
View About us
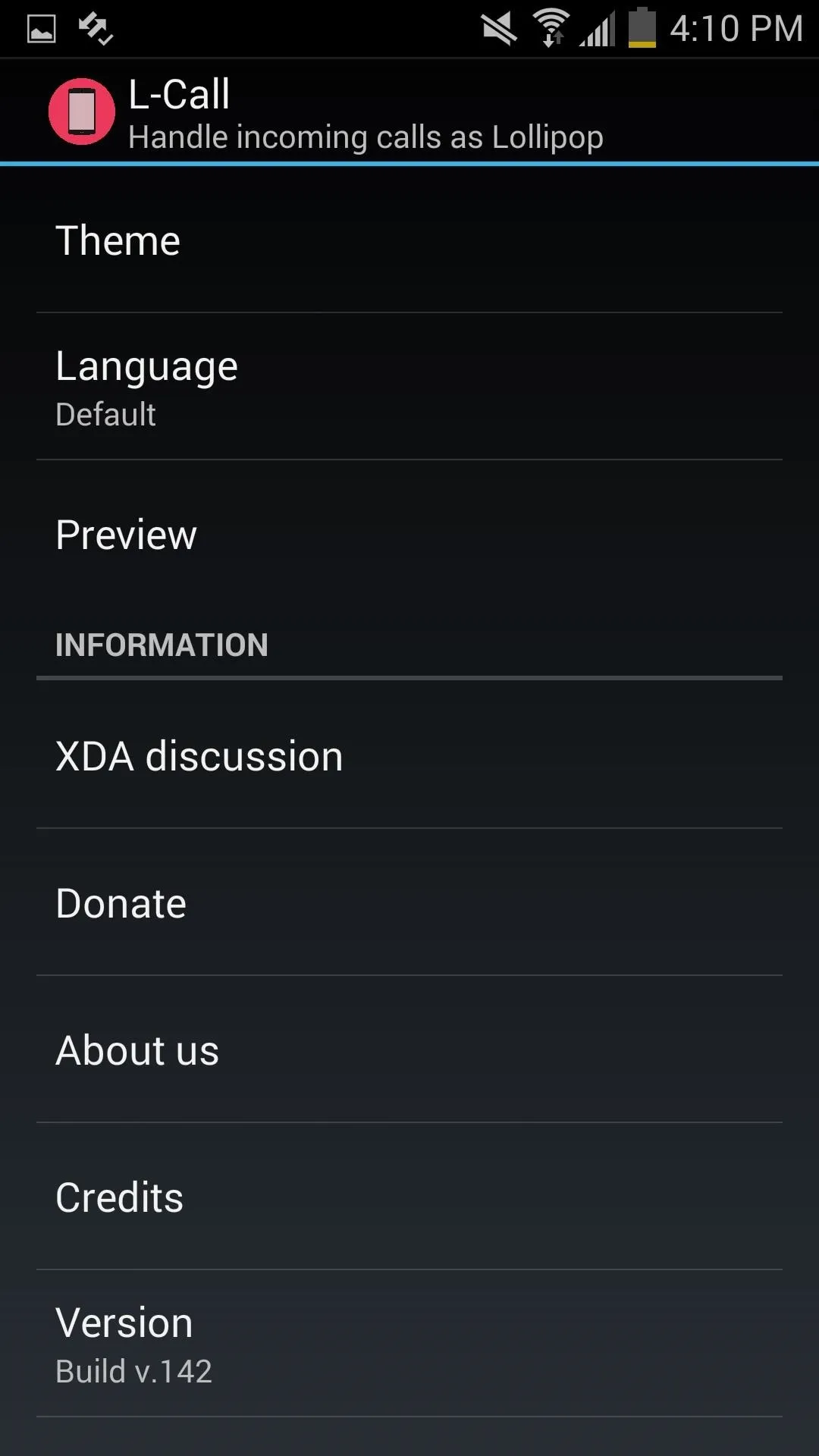point(409,1050)
